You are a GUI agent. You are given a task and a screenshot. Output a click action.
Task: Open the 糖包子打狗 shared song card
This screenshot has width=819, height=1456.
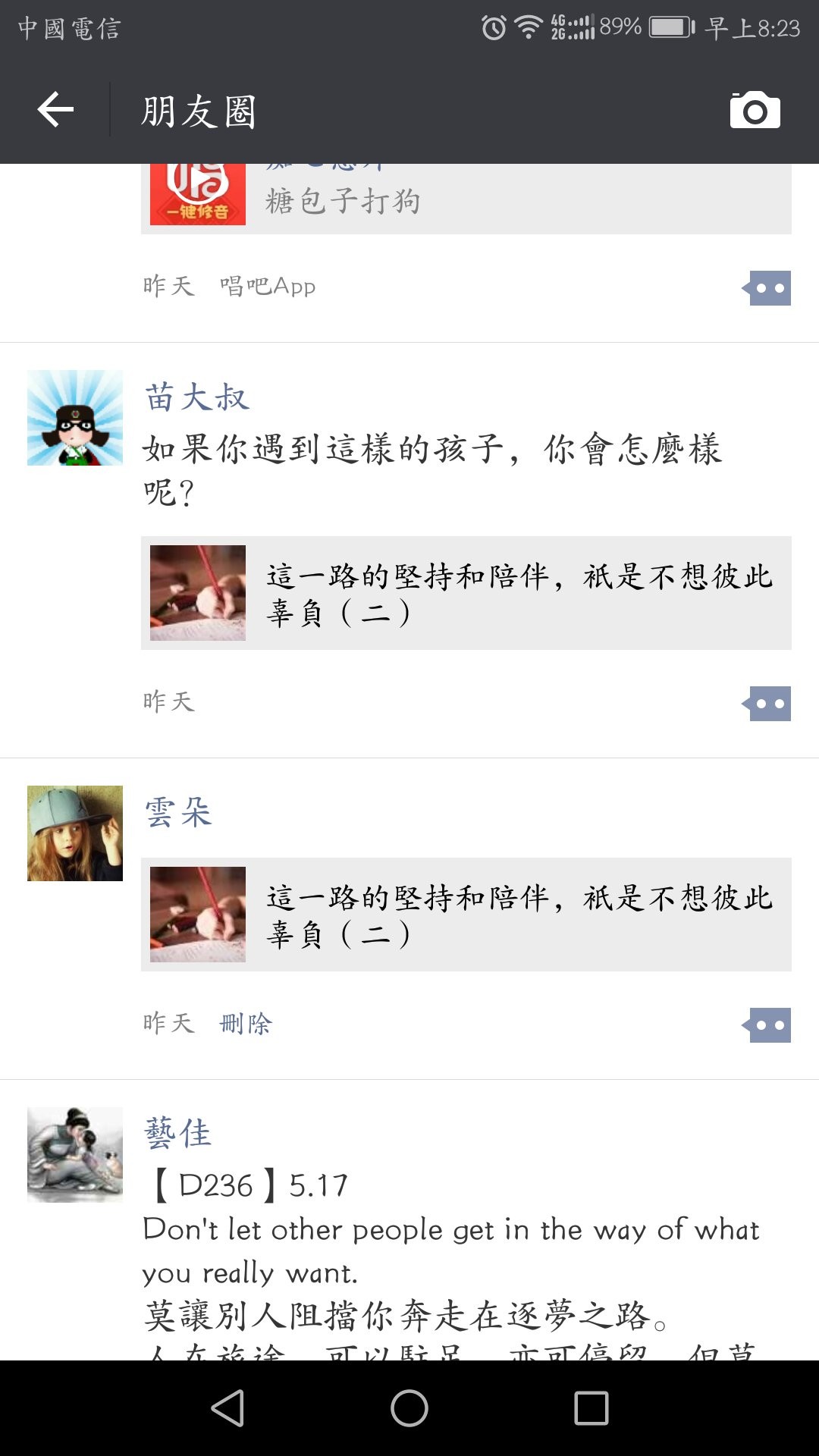point(466,199)
